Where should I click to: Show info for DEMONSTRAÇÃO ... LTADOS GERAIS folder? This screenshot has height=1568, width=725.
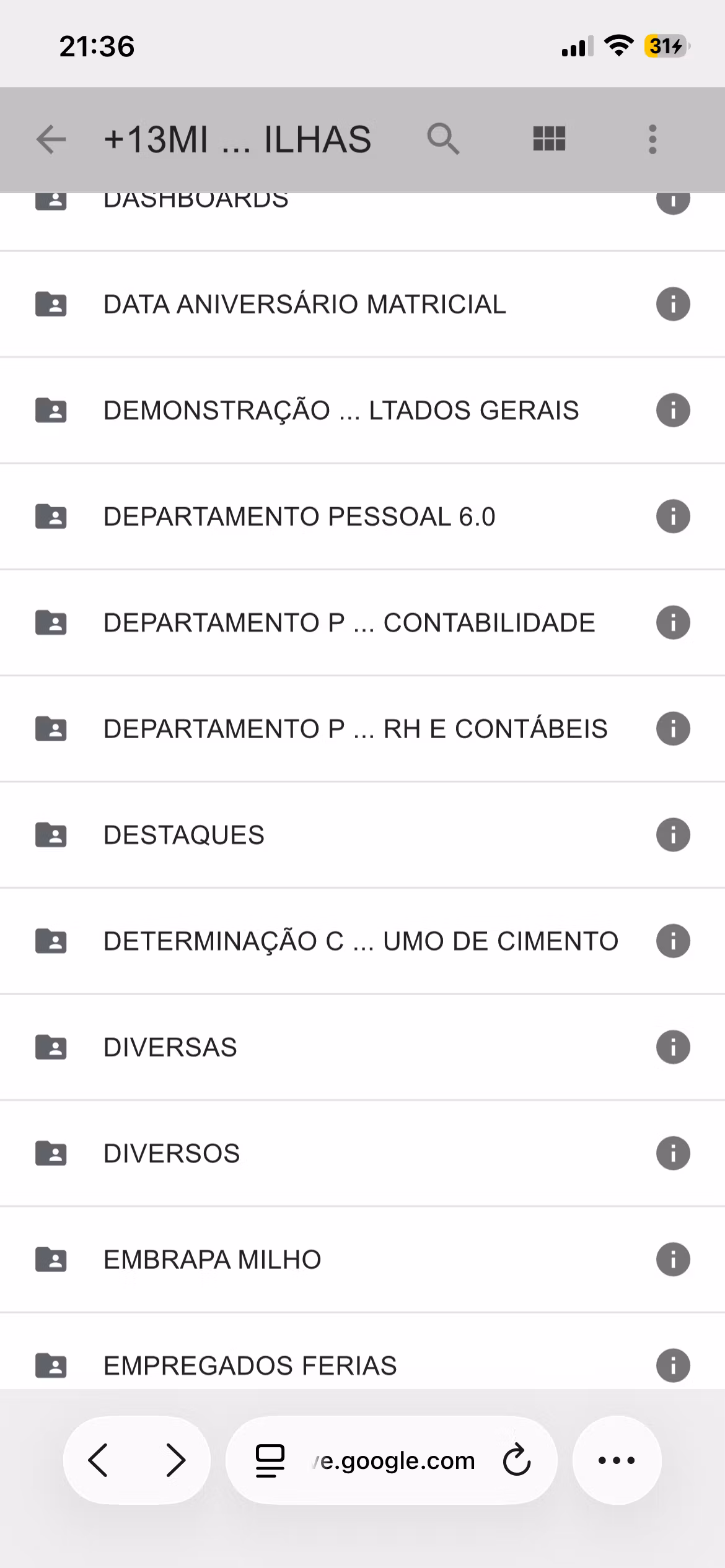tap(673, 410)
